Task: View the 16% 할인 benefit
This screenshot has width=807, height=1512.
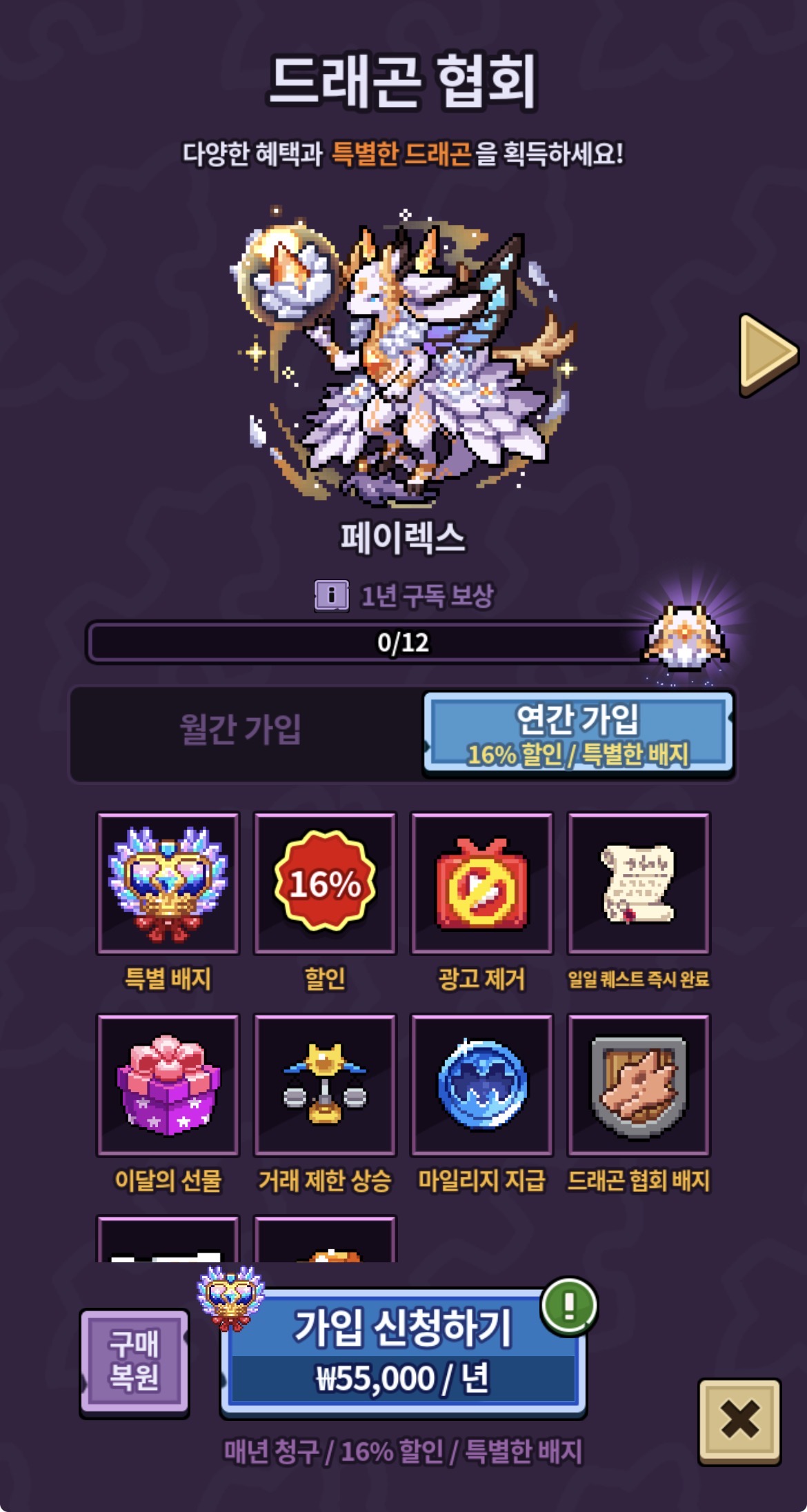Action: (x=325, y=883)
